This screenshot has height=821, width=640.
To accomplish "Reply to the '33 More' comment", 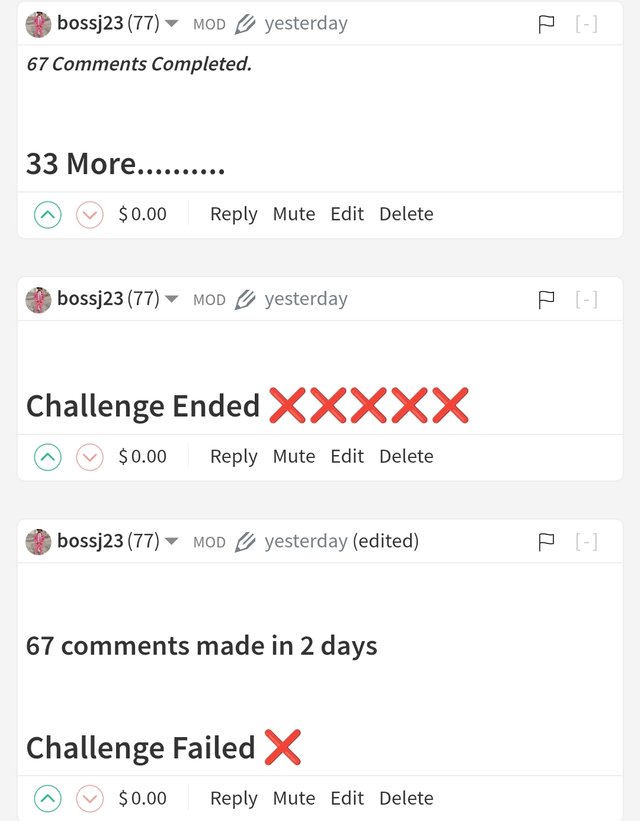I will point(233,214).
